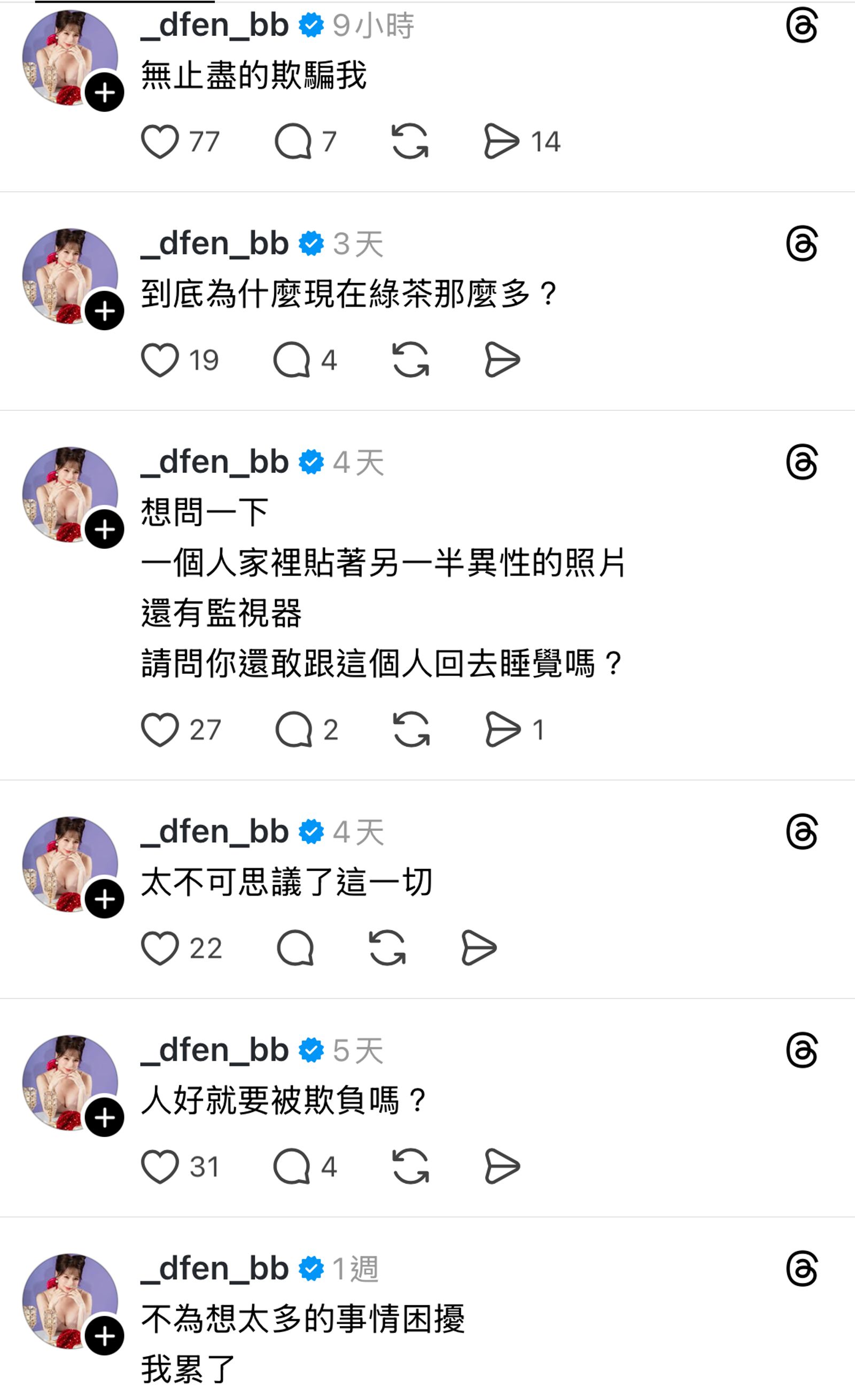Open _dfen_bb's profile via the username
The height and width of the screenshot is (1400, 855).
213,24
